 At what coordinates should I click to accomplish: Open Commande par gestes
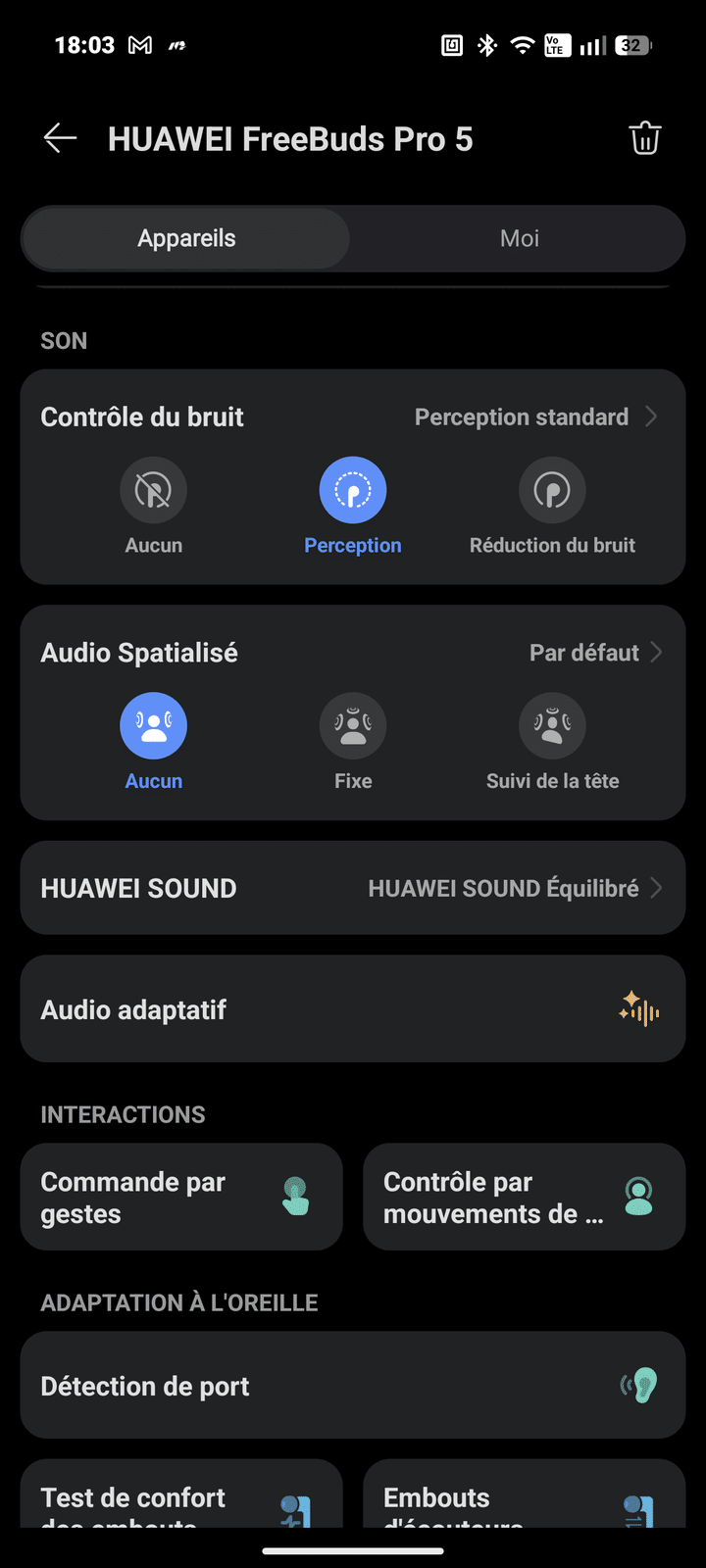[x=181, y=1197]
